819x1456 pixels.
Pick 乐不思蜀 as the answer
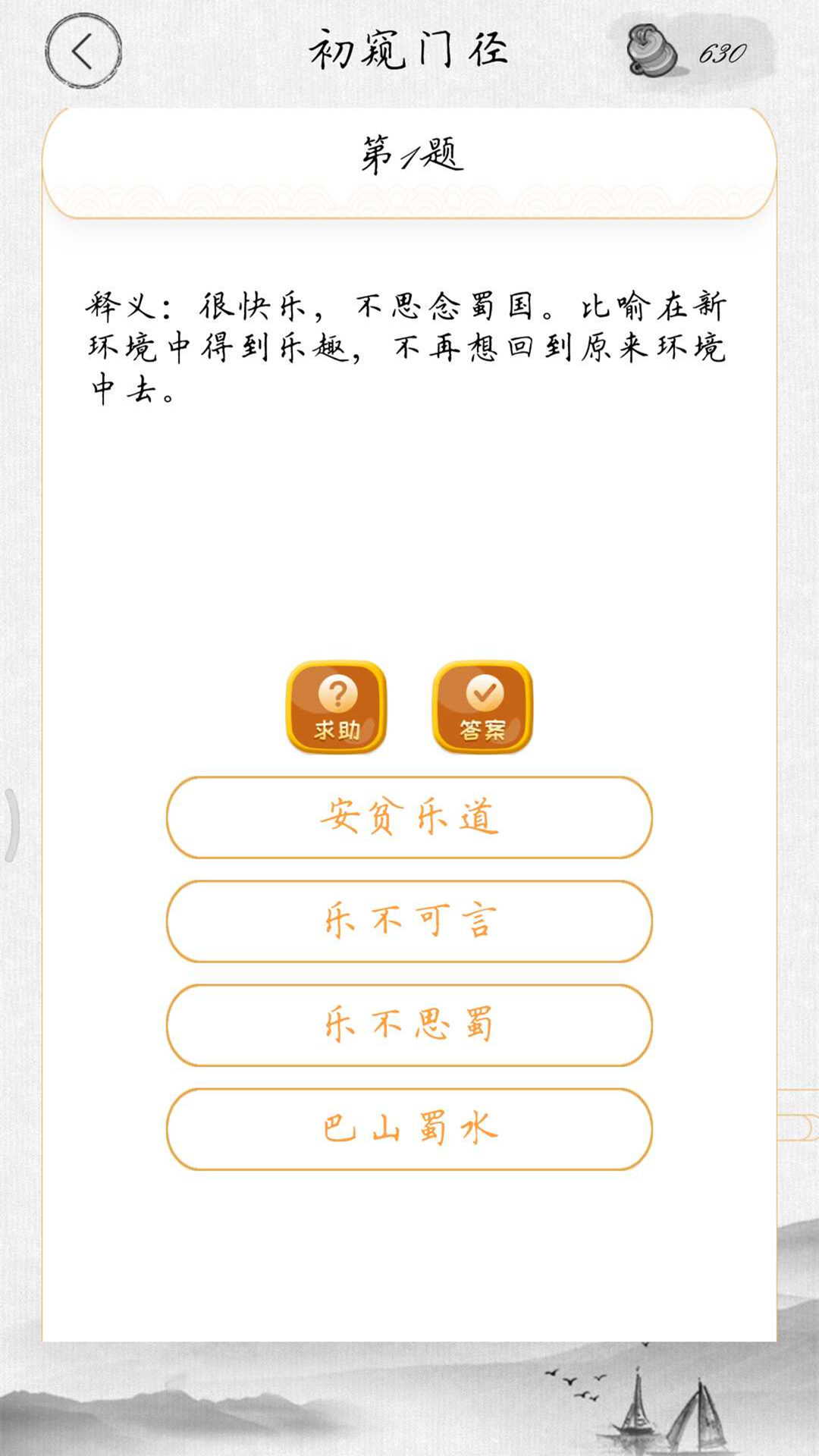coord(409,1025)
